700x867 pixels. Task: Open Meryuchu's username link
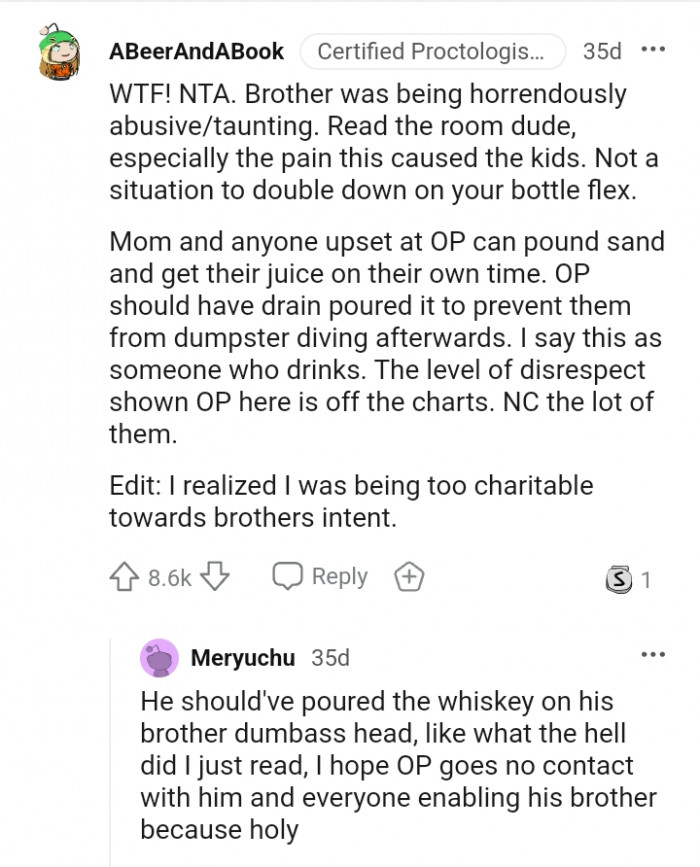242,658
